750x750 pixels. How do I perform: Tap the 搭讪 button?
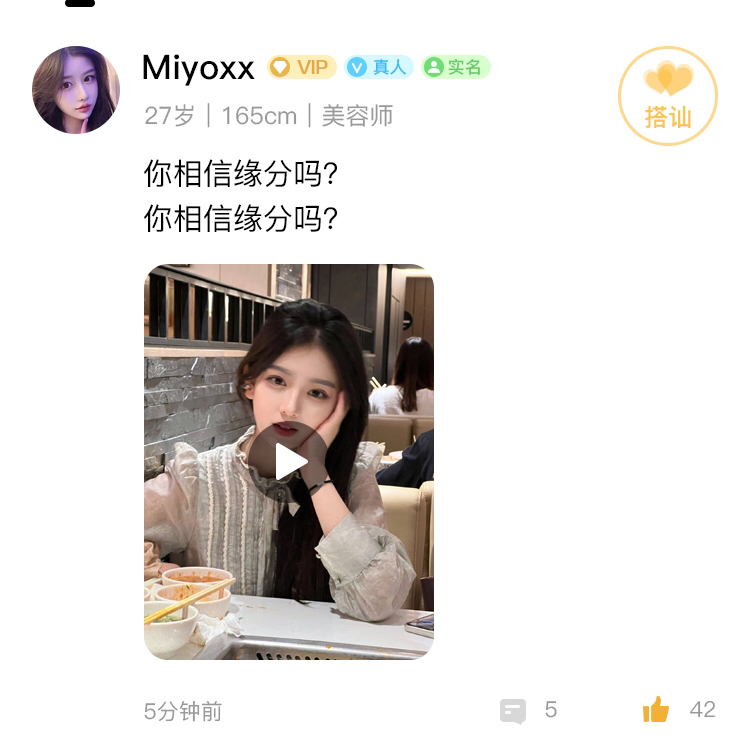667,96
